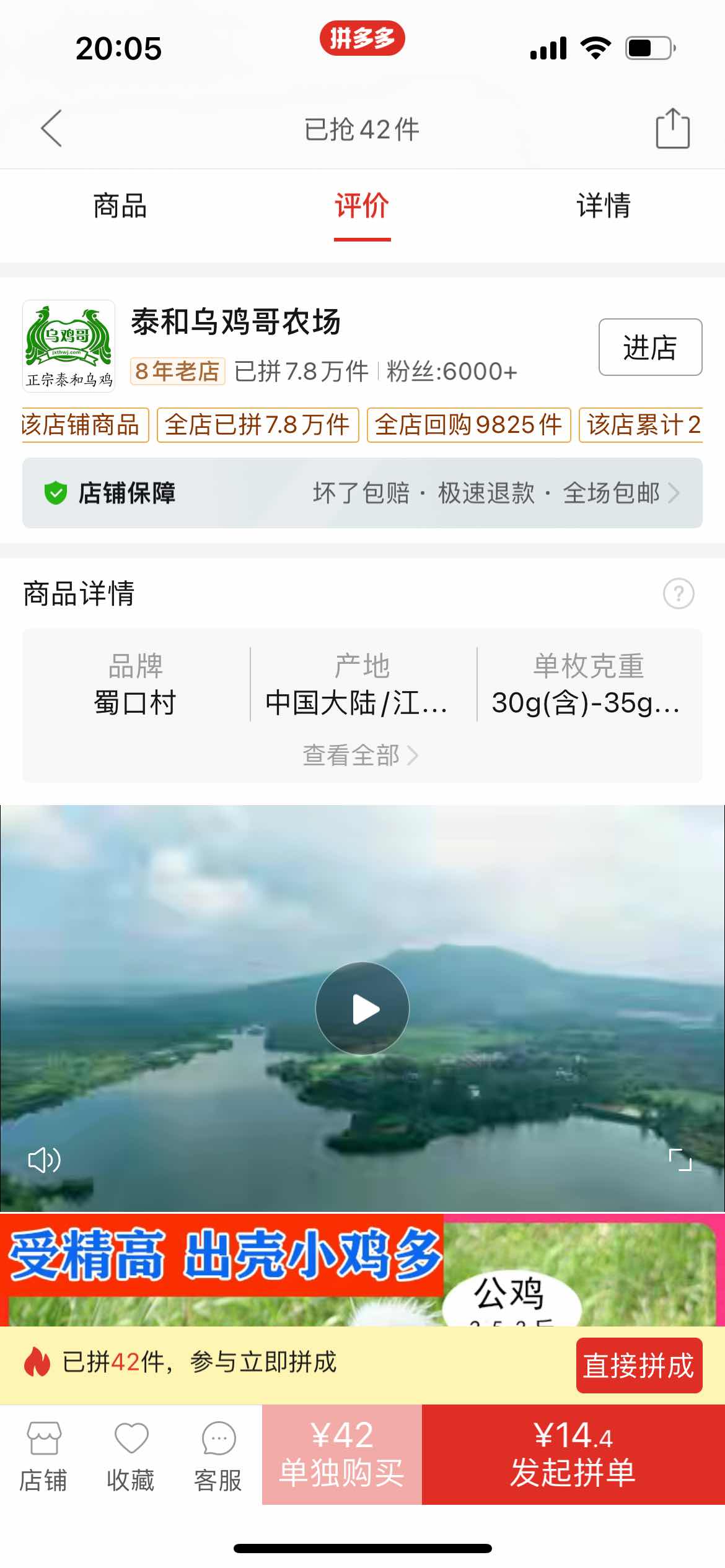Open the video in fullscreen
Screen dimensions: 725x1568
680,1159
